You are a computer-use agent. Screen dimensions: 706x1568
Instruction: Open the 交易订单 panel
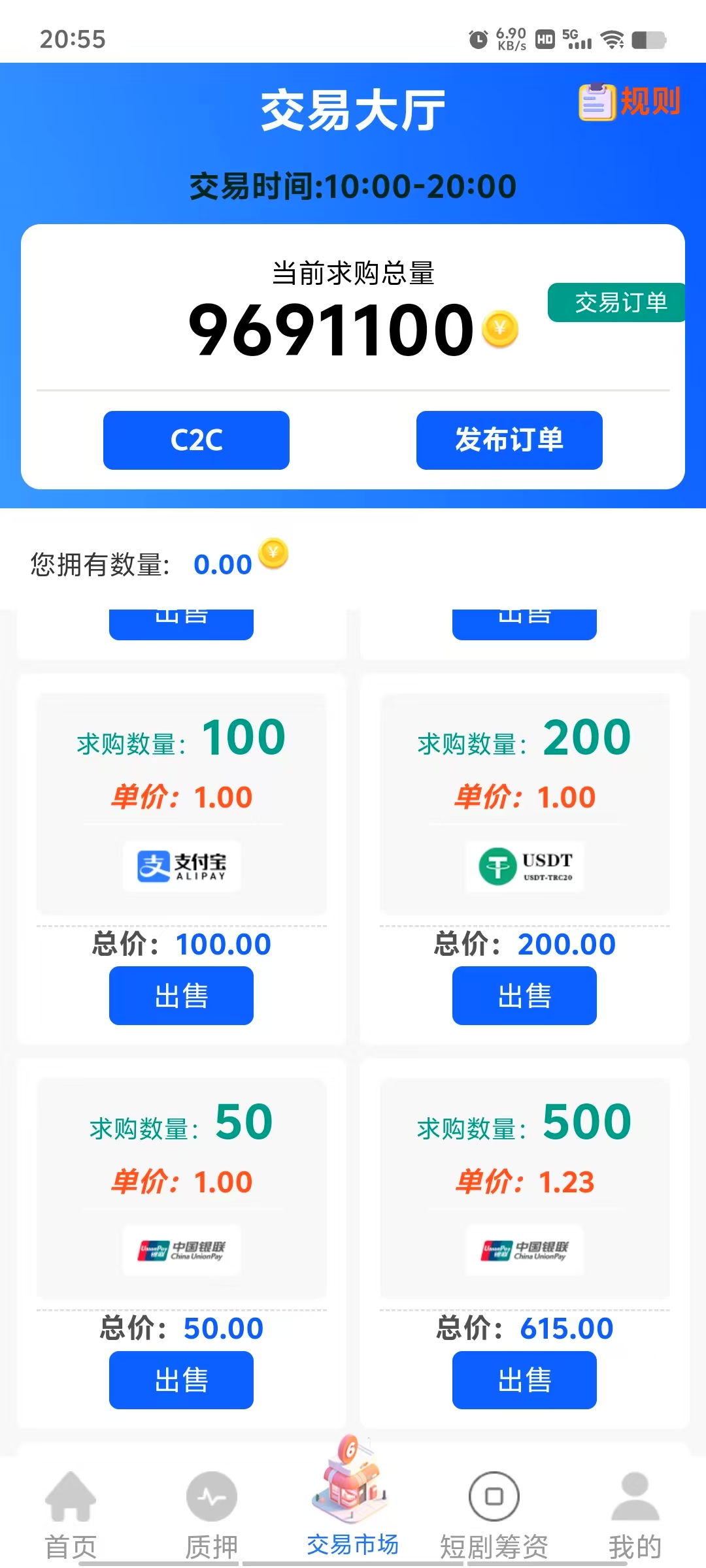point(614,303)
